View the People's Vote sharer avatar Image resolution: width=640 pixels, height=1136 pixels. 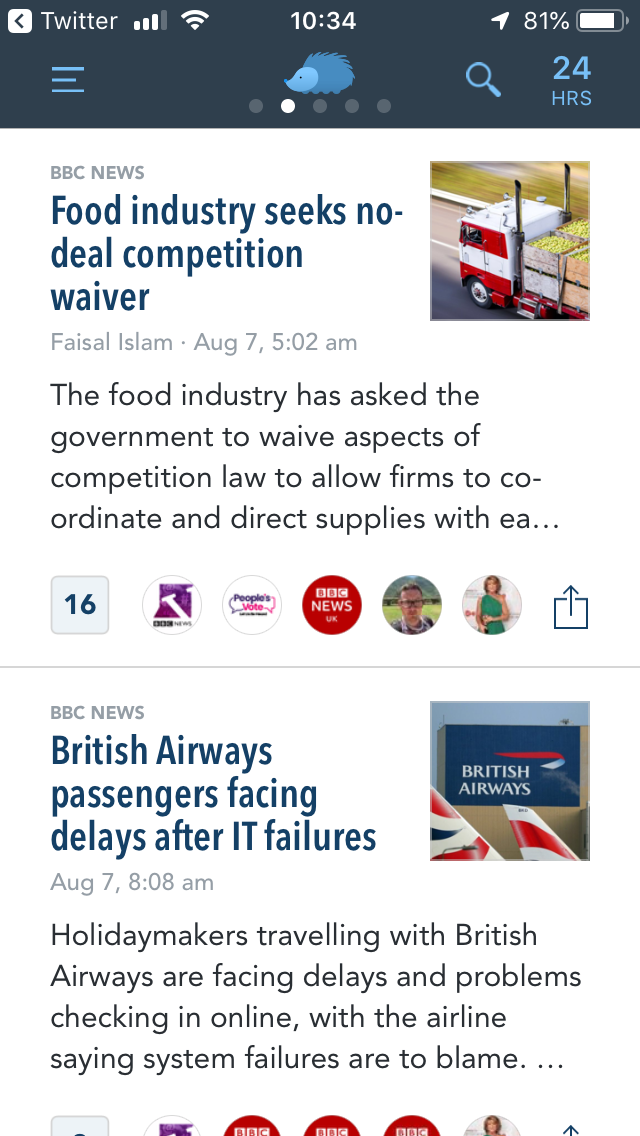pyautogui.click(x=252, y=605)
